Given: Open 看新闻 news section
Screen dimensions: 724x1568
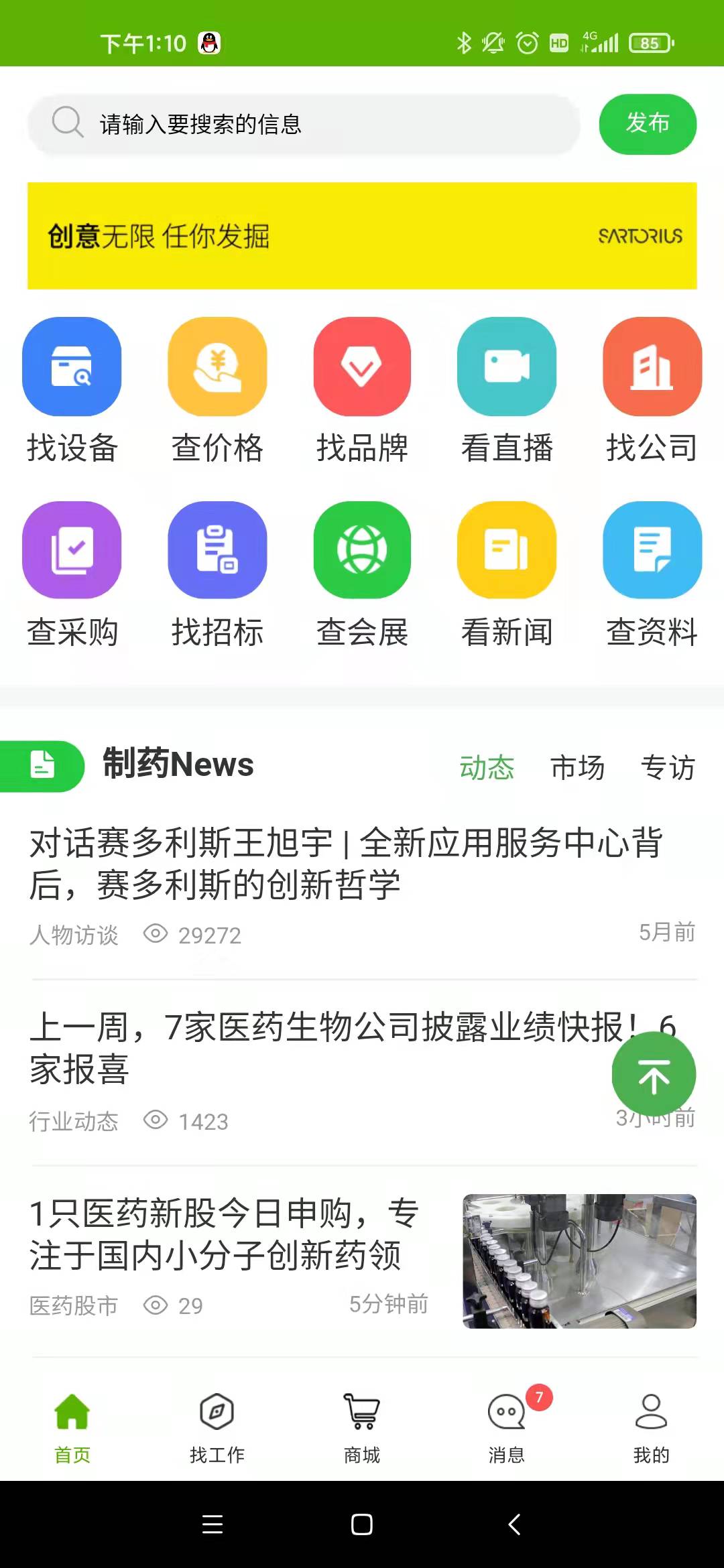Looking at the screenshot, I should click(507, 575).
